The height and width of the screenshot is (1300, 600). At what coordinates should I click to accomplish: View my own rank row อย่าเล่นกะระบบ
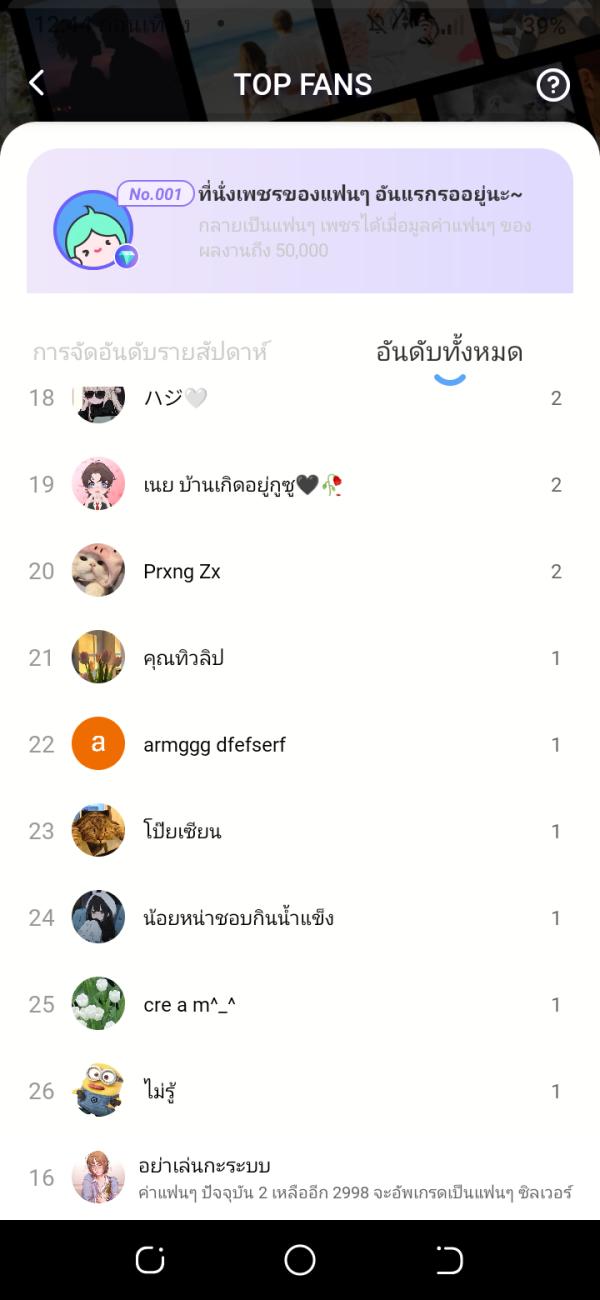[x=300, y=1177]
